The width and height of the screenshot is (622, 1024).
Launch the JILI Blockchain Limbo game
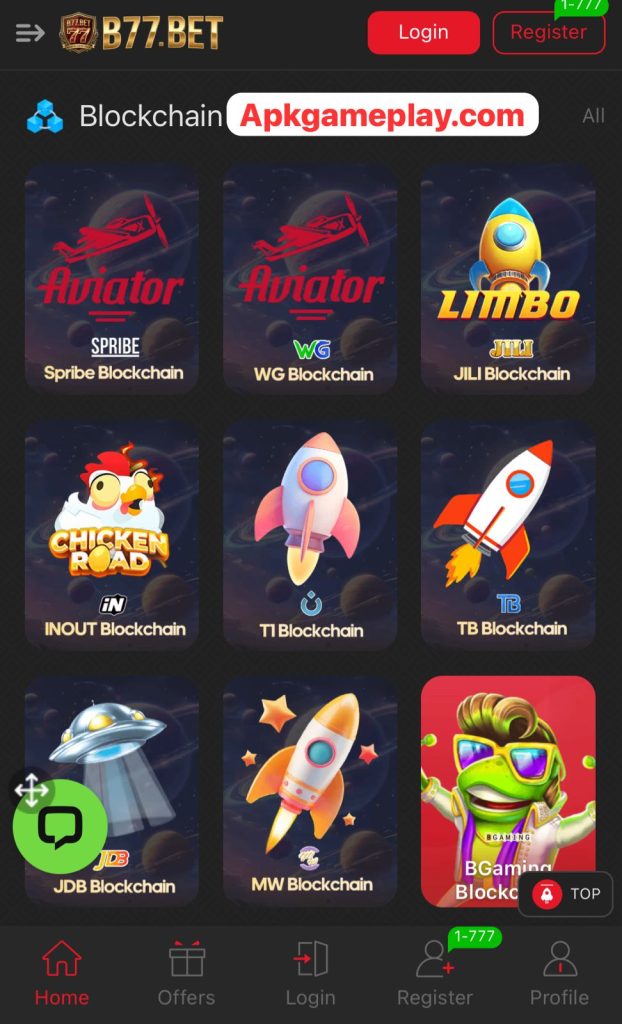[x=508, y=279]
